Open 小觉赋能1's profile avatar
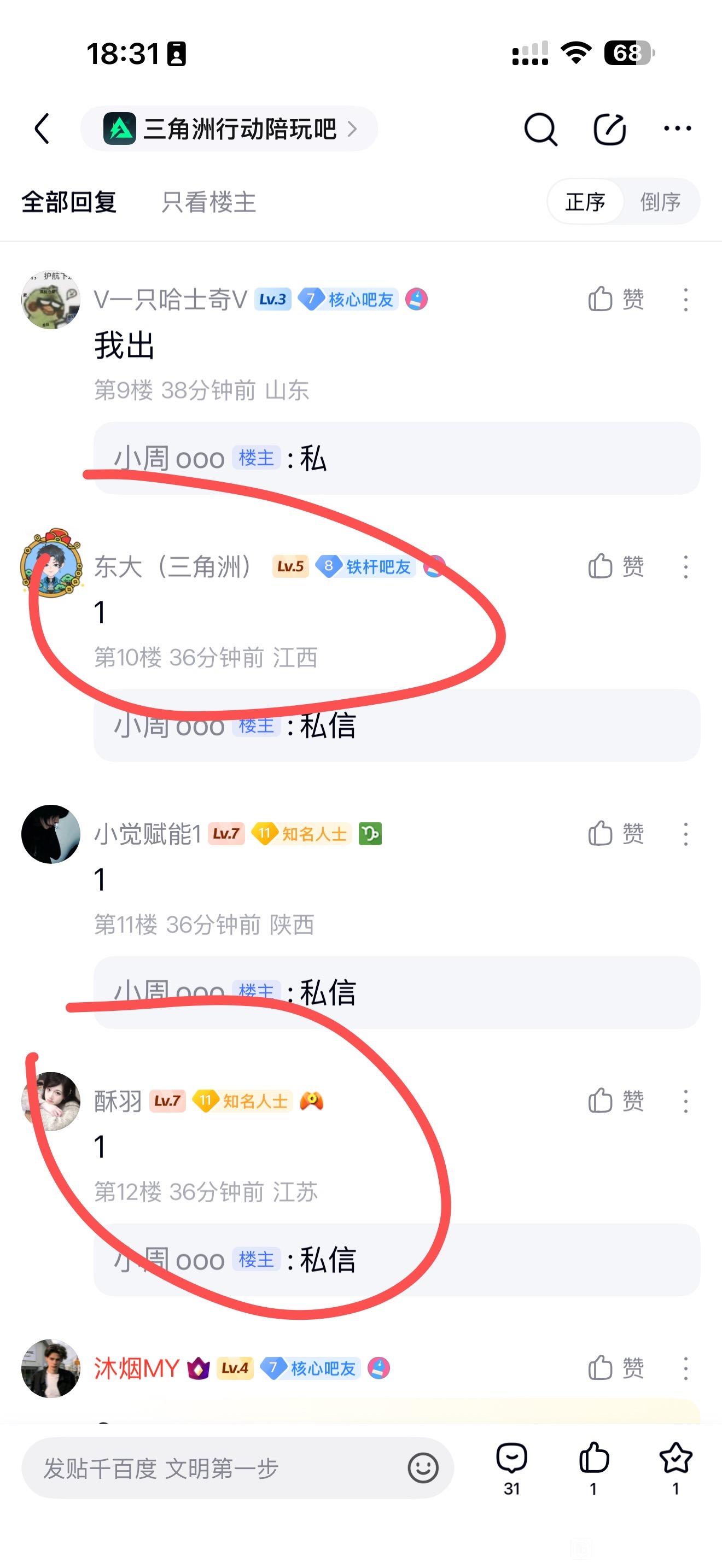722x1568 pixels. pyautogui.click(x=50, y=834)
